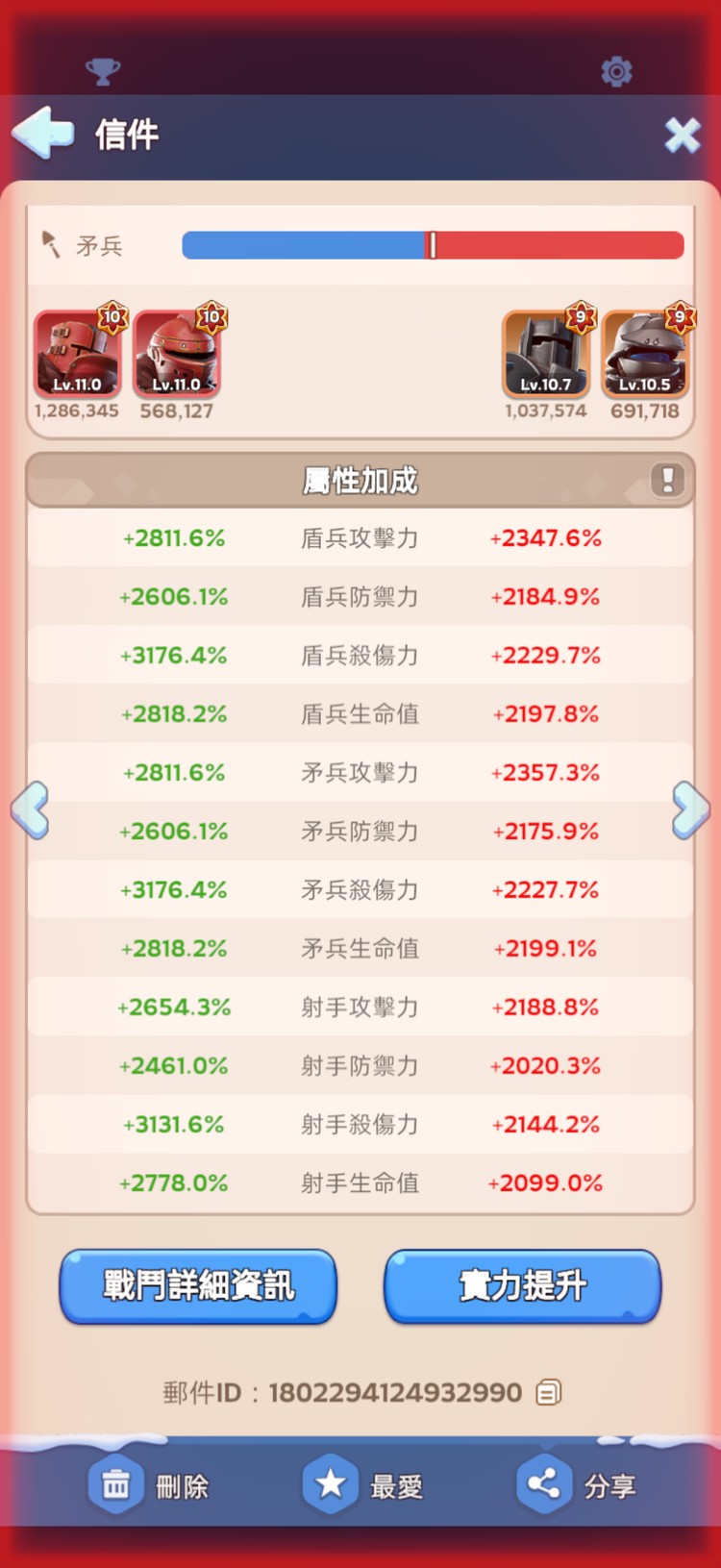
Task: Close the mail with the X
Action: (683, 134)
